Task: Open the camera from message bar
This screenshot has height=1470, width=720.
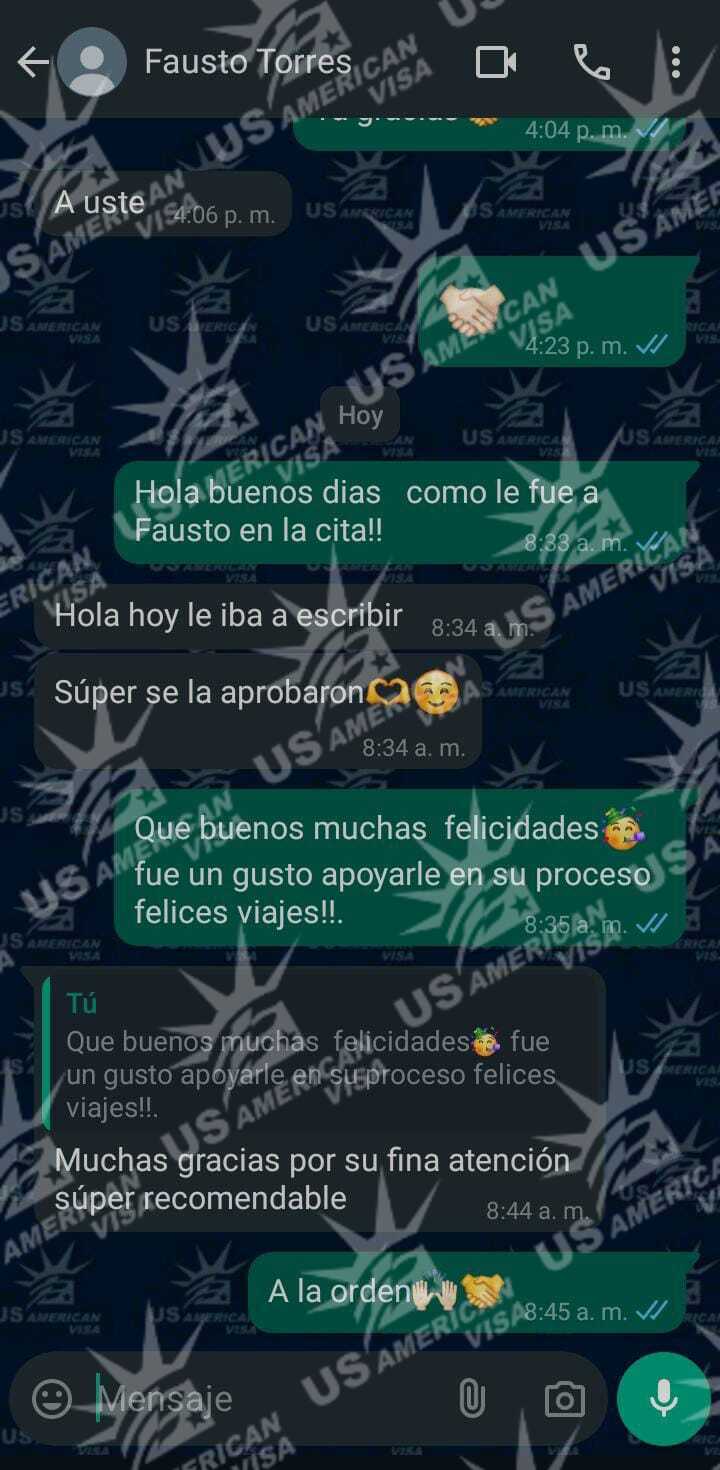Action: pyautogui.click(x=564, y=1399)
